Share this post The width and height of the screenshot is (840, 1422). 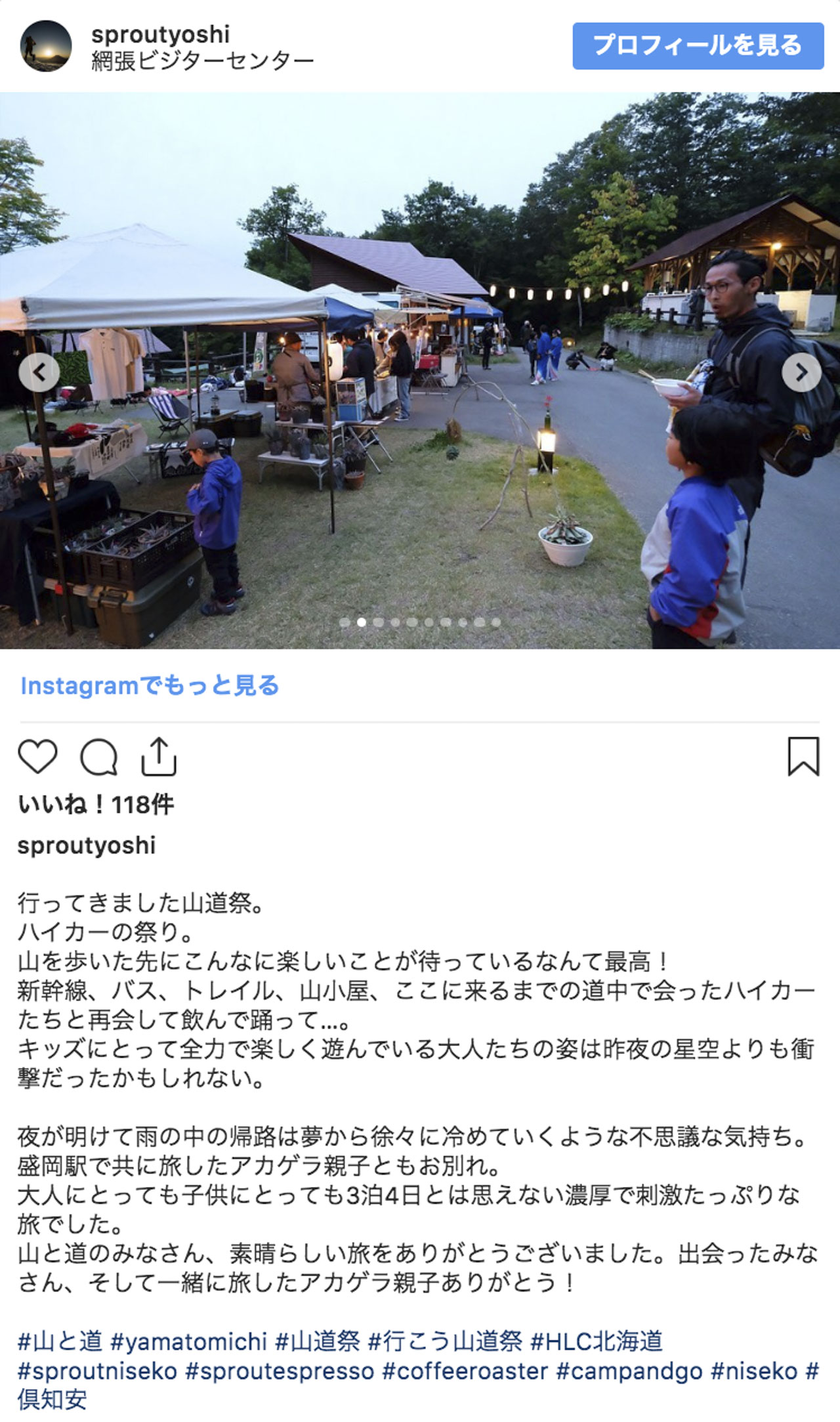[x=159, y=756]
